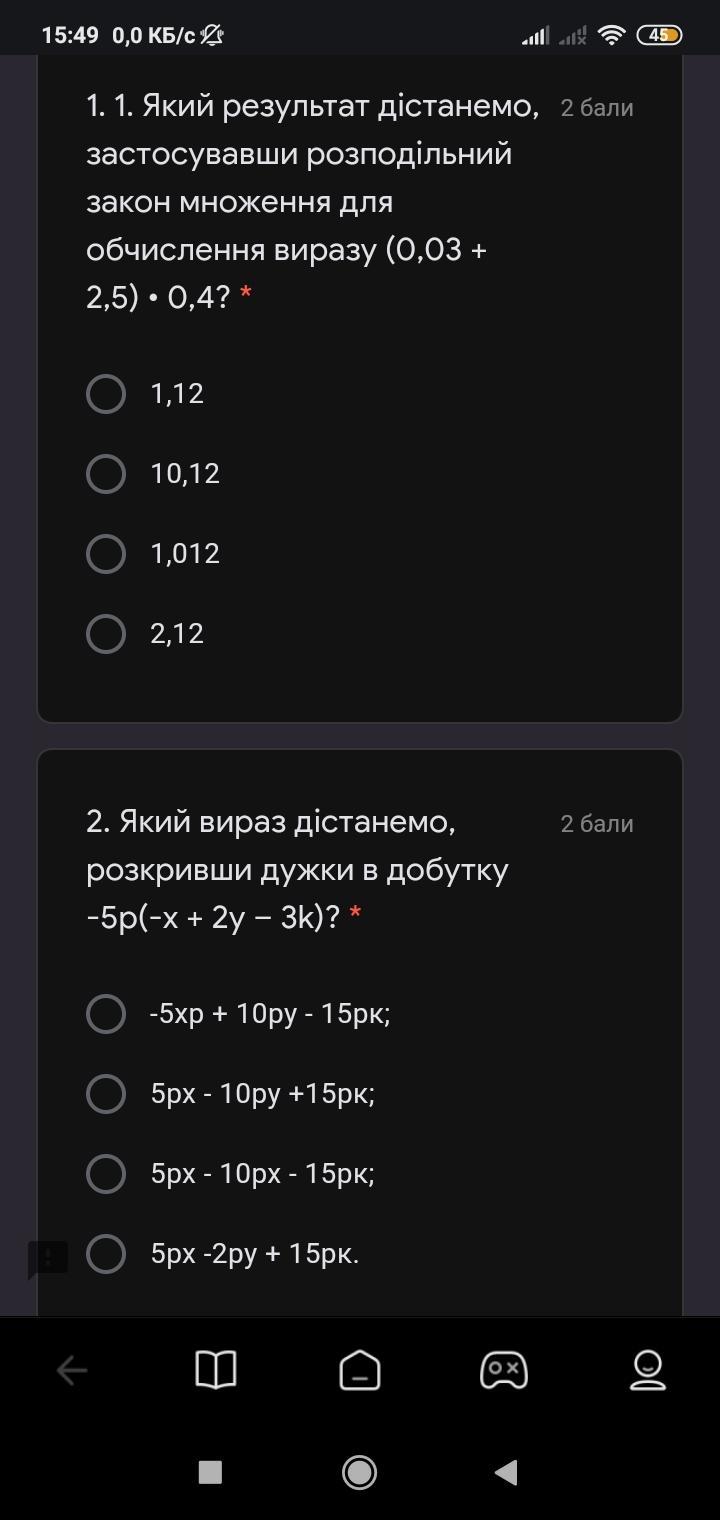Mark 2,12 as the answer
This screenshot has height=1520, width=720.
pyautogui.click(x=106, y=634)
